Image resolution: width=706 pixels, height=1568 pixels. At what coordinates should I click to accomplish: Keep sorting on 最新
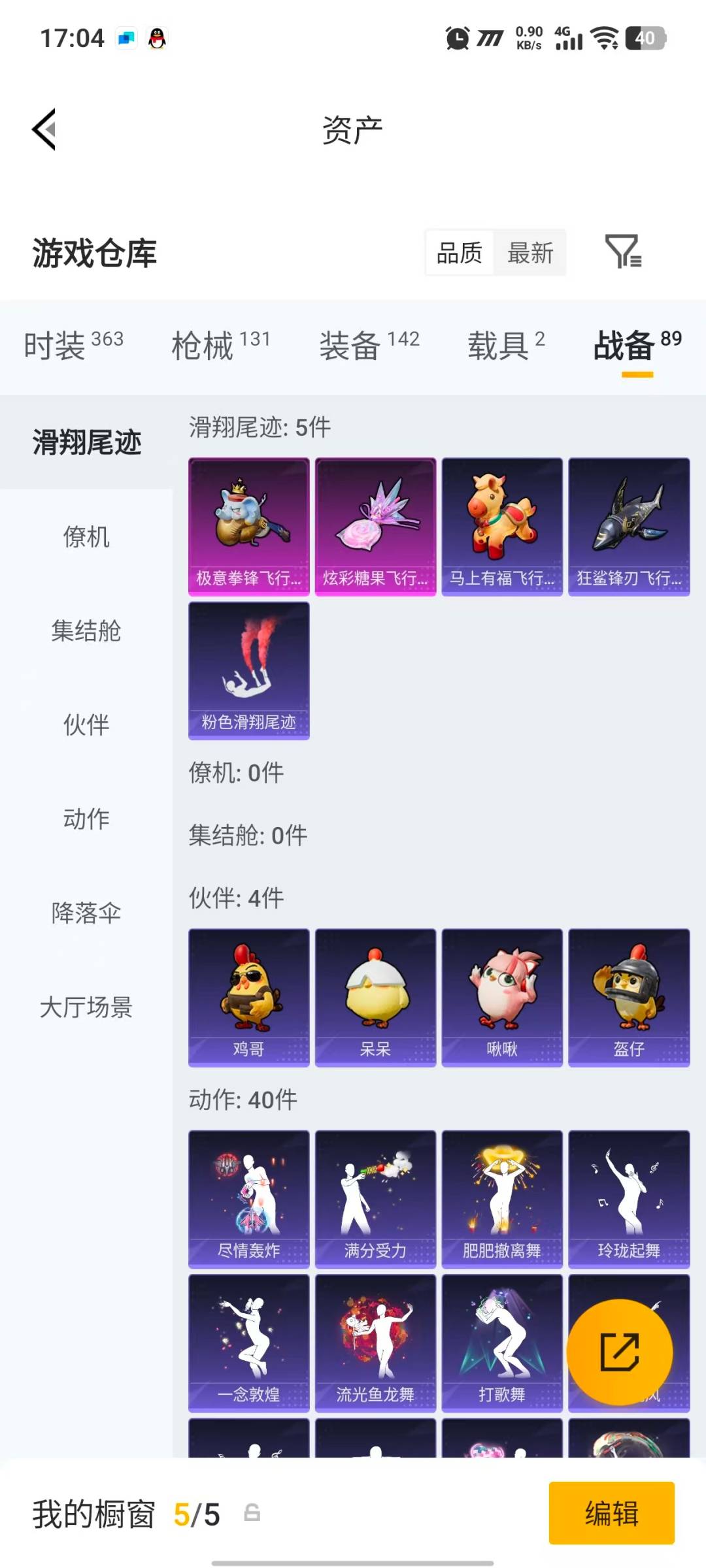click(x=531, y=253)
